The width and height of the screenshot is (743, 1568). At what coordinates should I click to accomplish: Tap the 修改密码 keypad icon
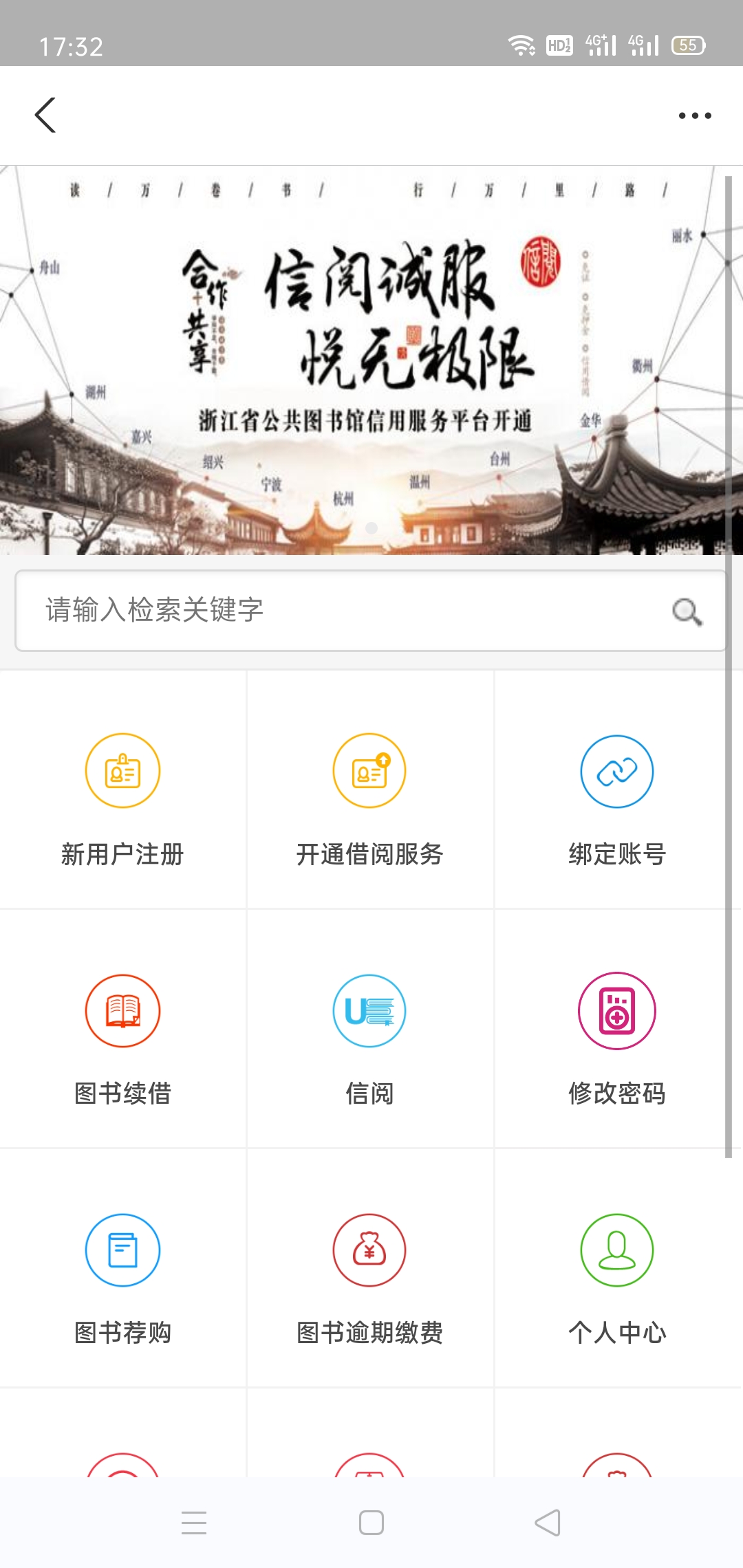(617, 1011)
